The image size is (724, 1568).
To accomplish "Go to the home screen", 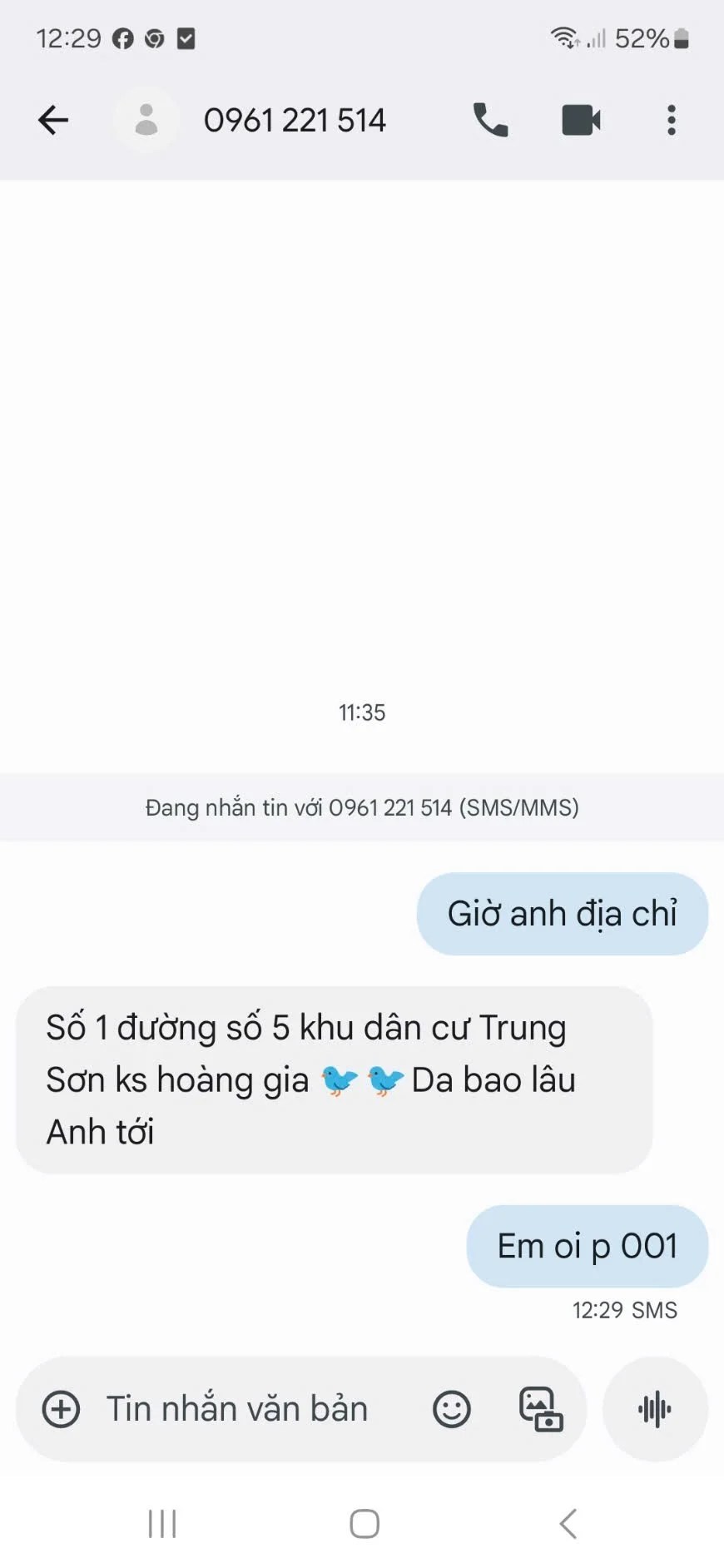I will coord(364,1524).
